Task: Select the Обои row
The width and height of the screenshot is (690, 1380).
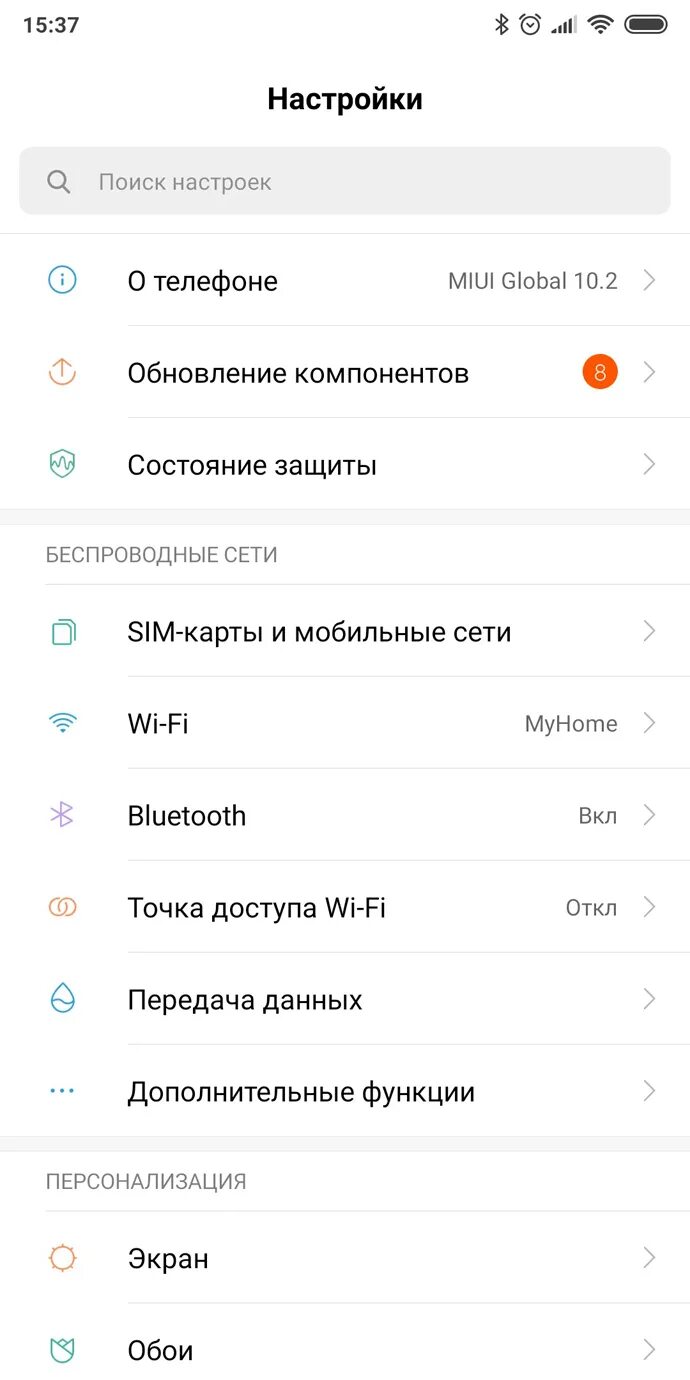Action: pyautogui.click(x=344, y=1350)
